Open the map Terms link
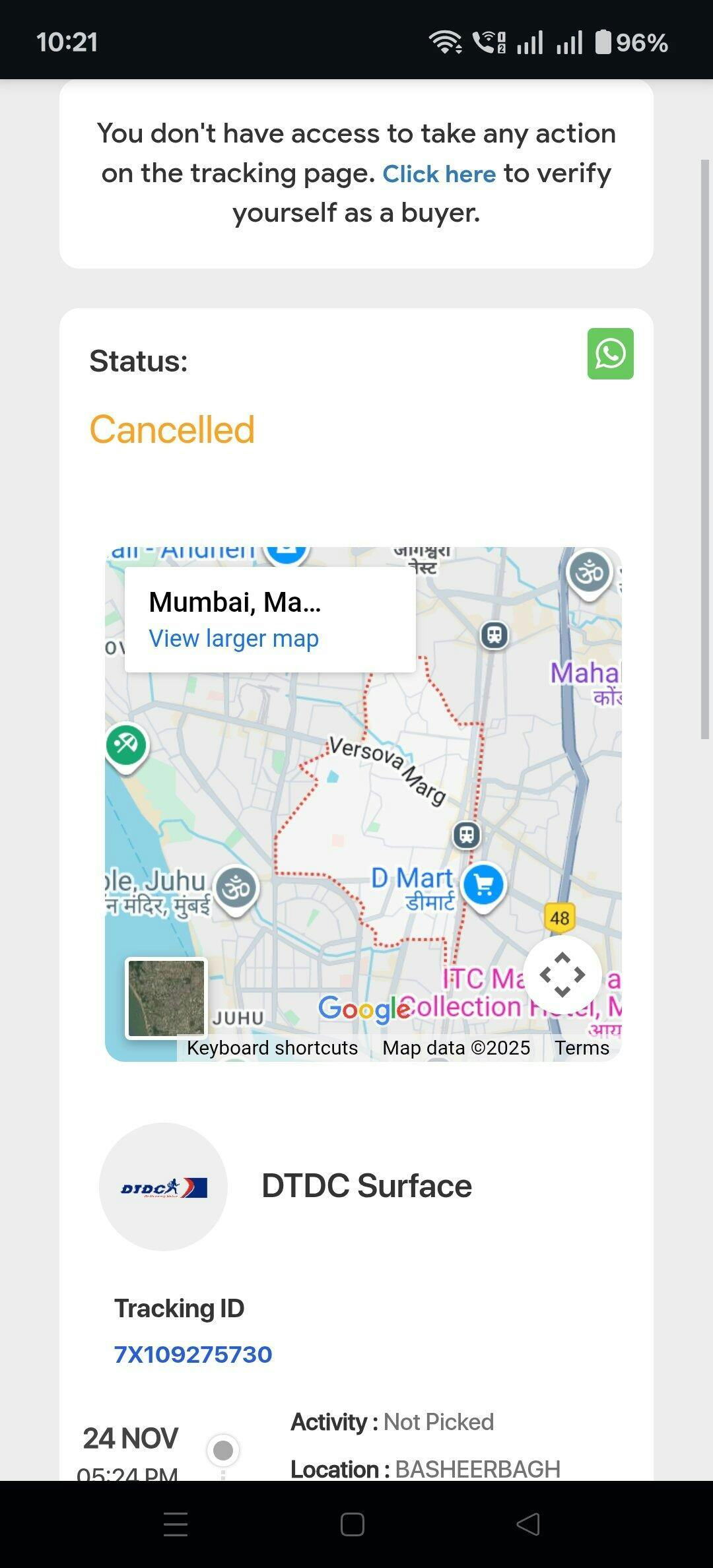This screenshot has height=1568, width=713. 582,1048
